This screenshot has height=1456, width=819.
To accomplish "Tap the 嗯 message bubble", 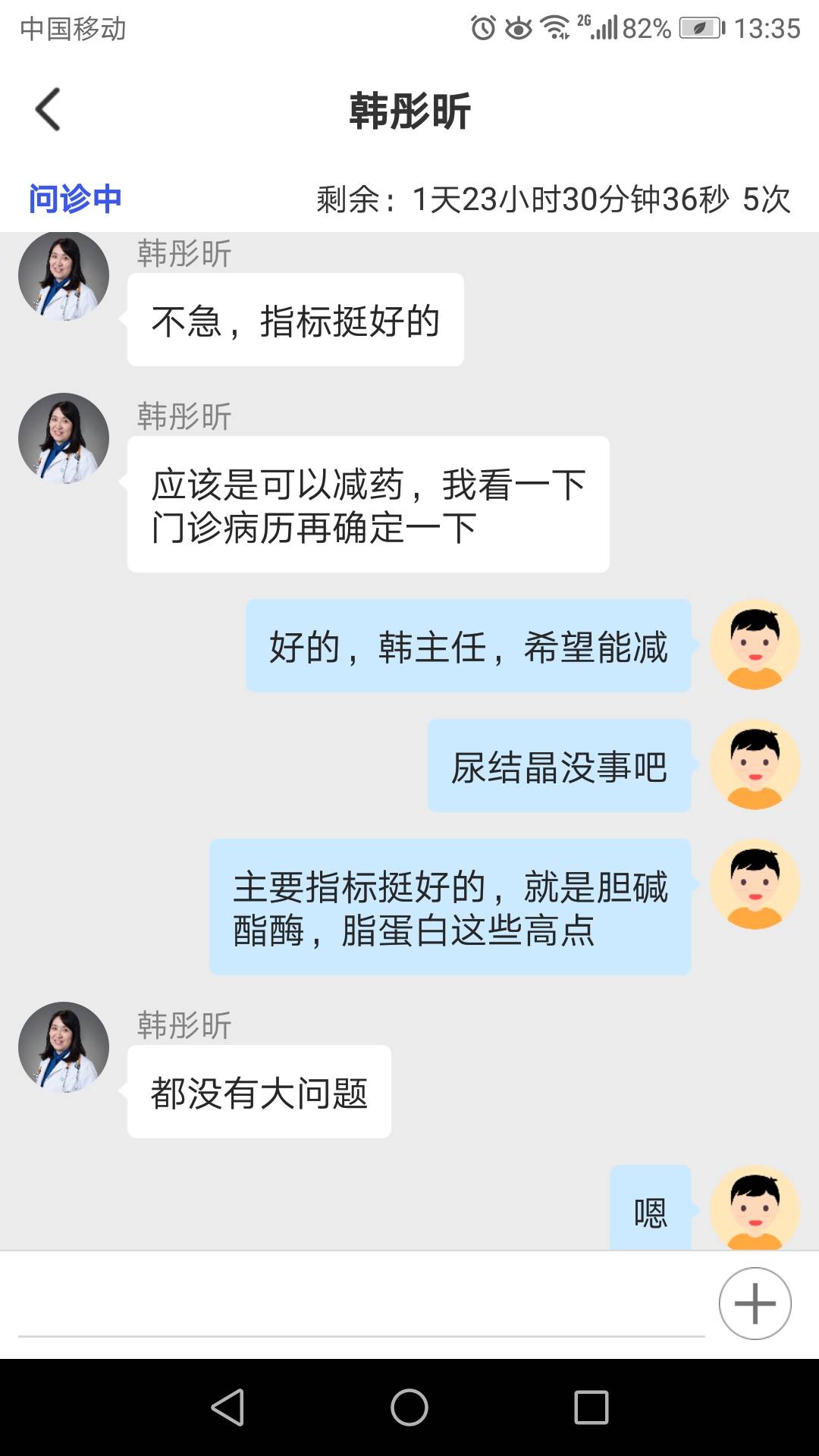I will tap(650, 1210).
